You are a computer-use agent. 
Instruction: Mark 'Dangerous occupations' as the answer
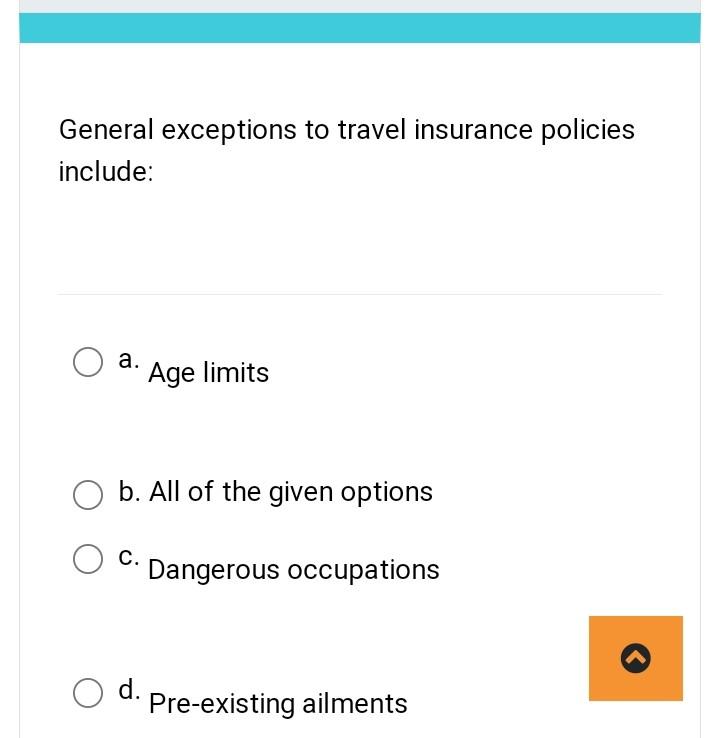pyautogui.click(x=88, y=559)
